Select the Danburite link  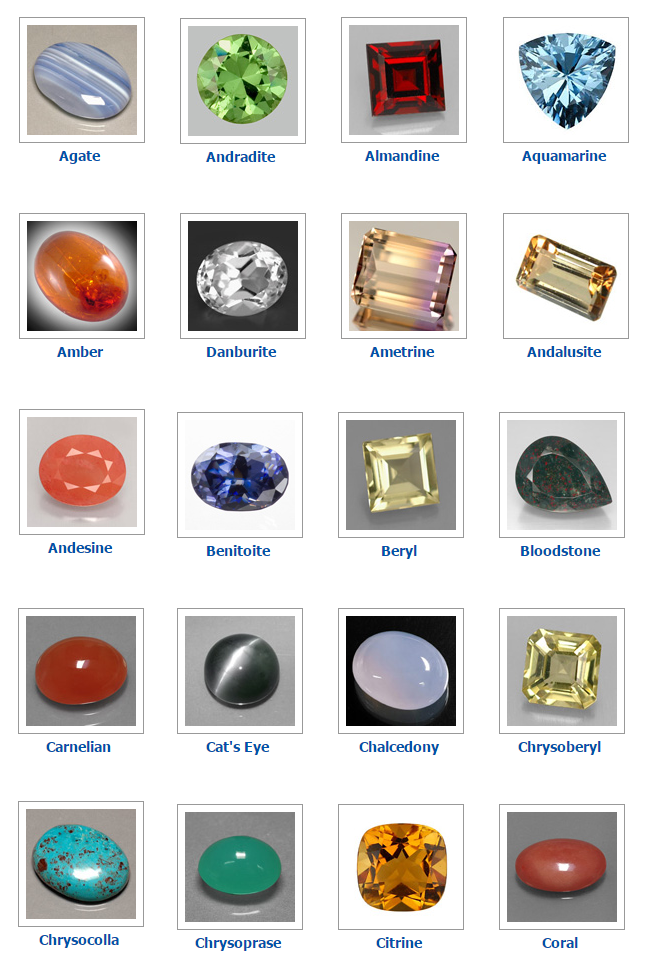coord(241,352)
